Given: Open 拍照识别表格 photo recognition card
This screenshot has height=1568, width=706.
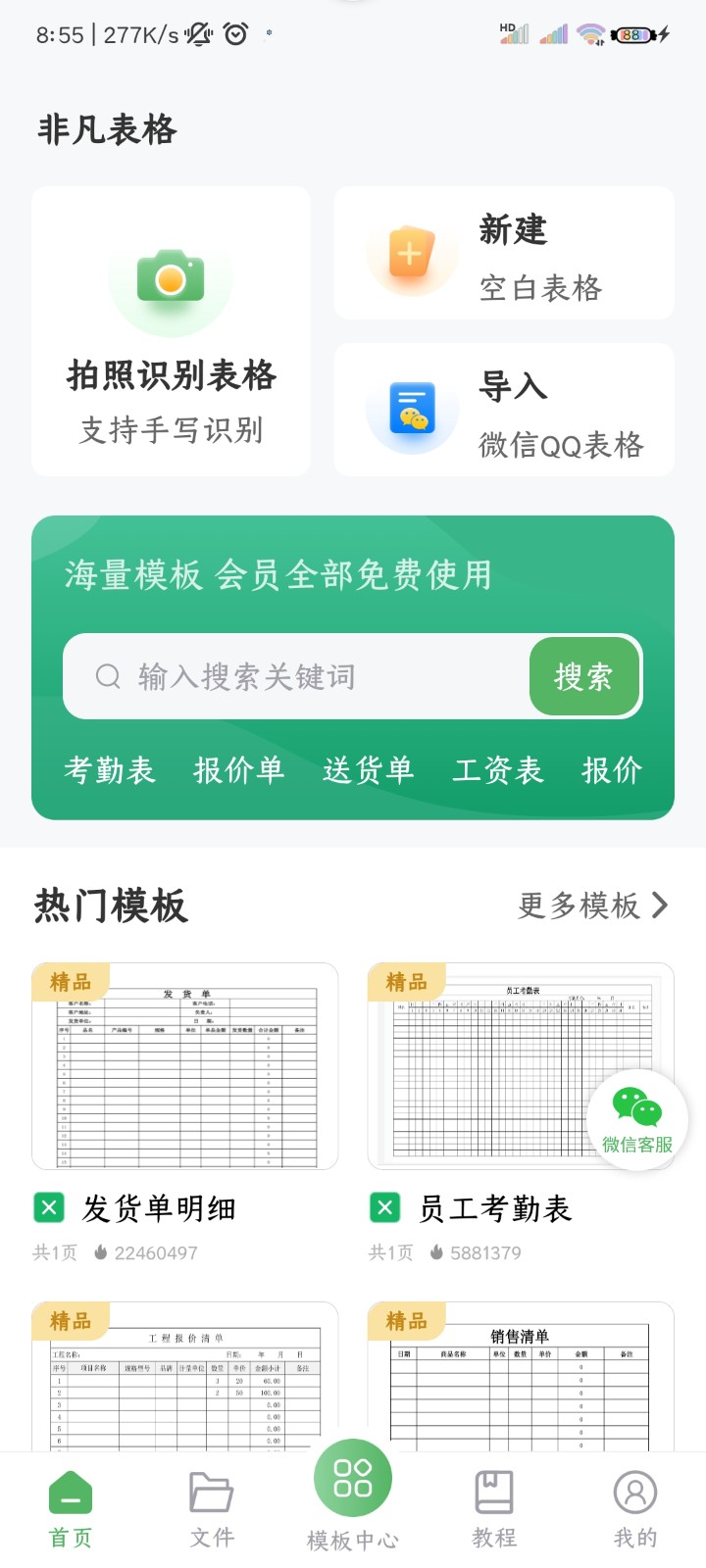Looking at the screenshot, I should pos(171,331).
